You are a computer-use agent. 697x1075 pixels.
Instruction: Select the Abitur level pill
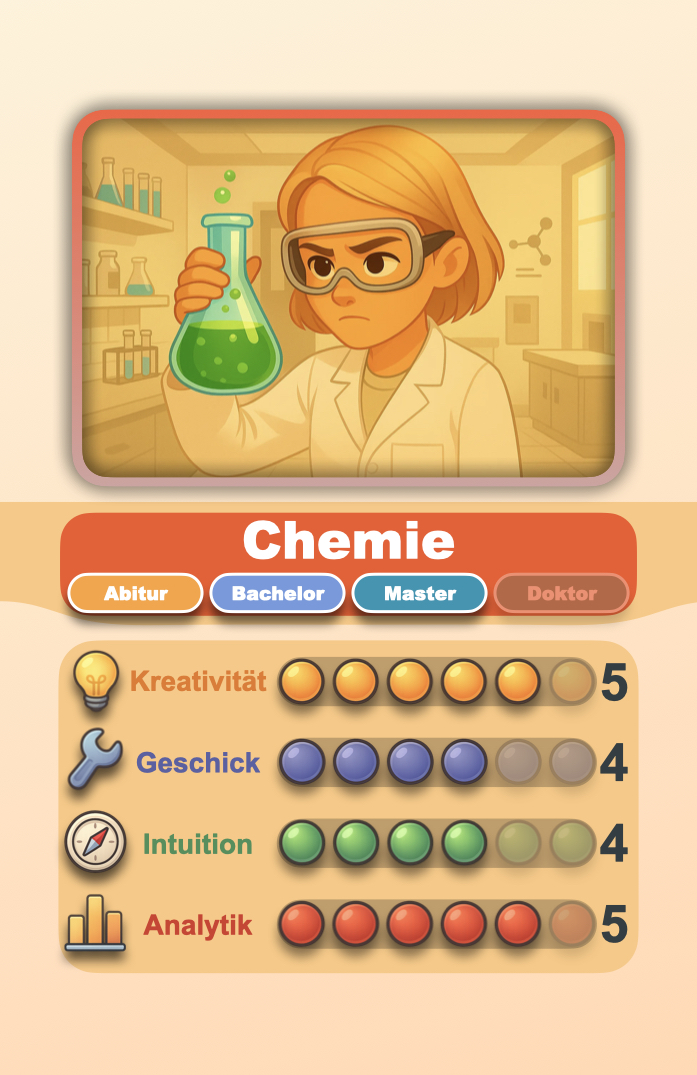coord(136,593)
